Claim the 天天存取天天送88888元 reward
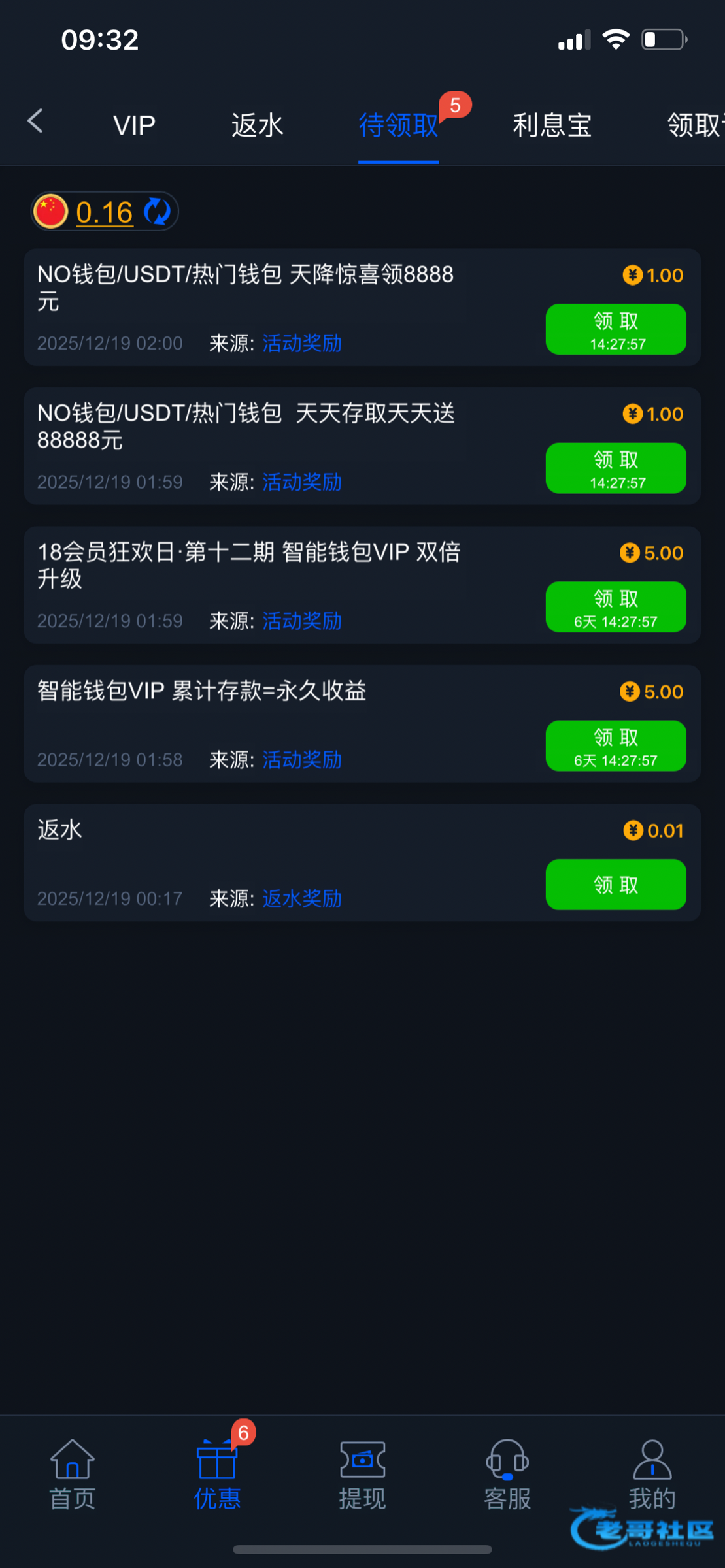 click(615, 468)
